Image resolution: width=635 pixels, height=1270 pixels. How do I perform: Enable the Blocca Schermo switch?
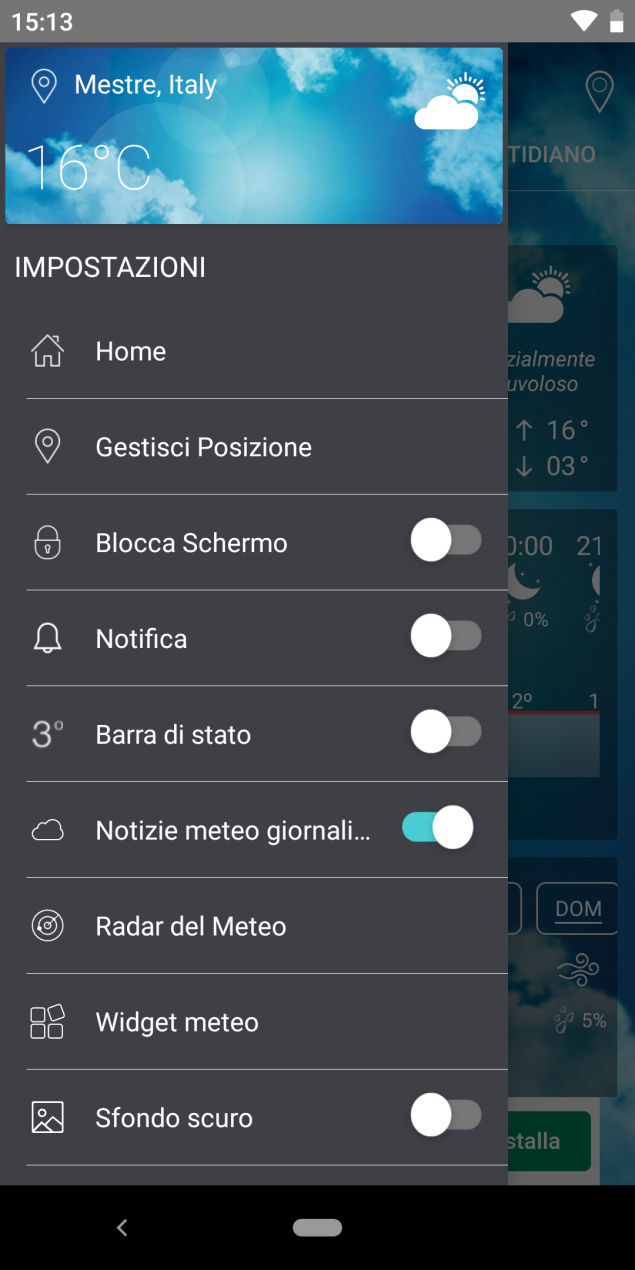446,541
